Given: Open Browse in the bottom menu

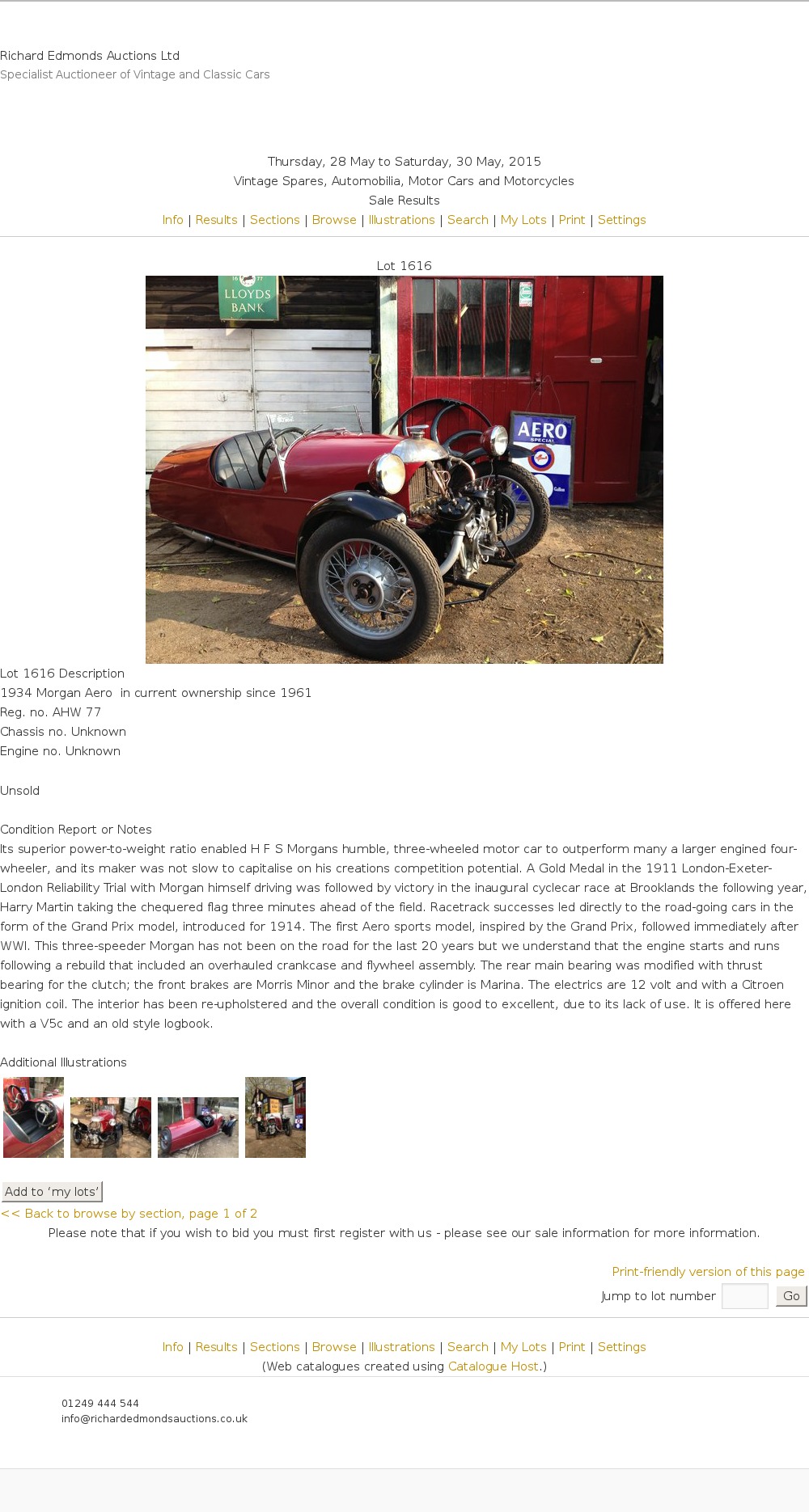Looking at the screenshot, I should [x=334, y=1347].
